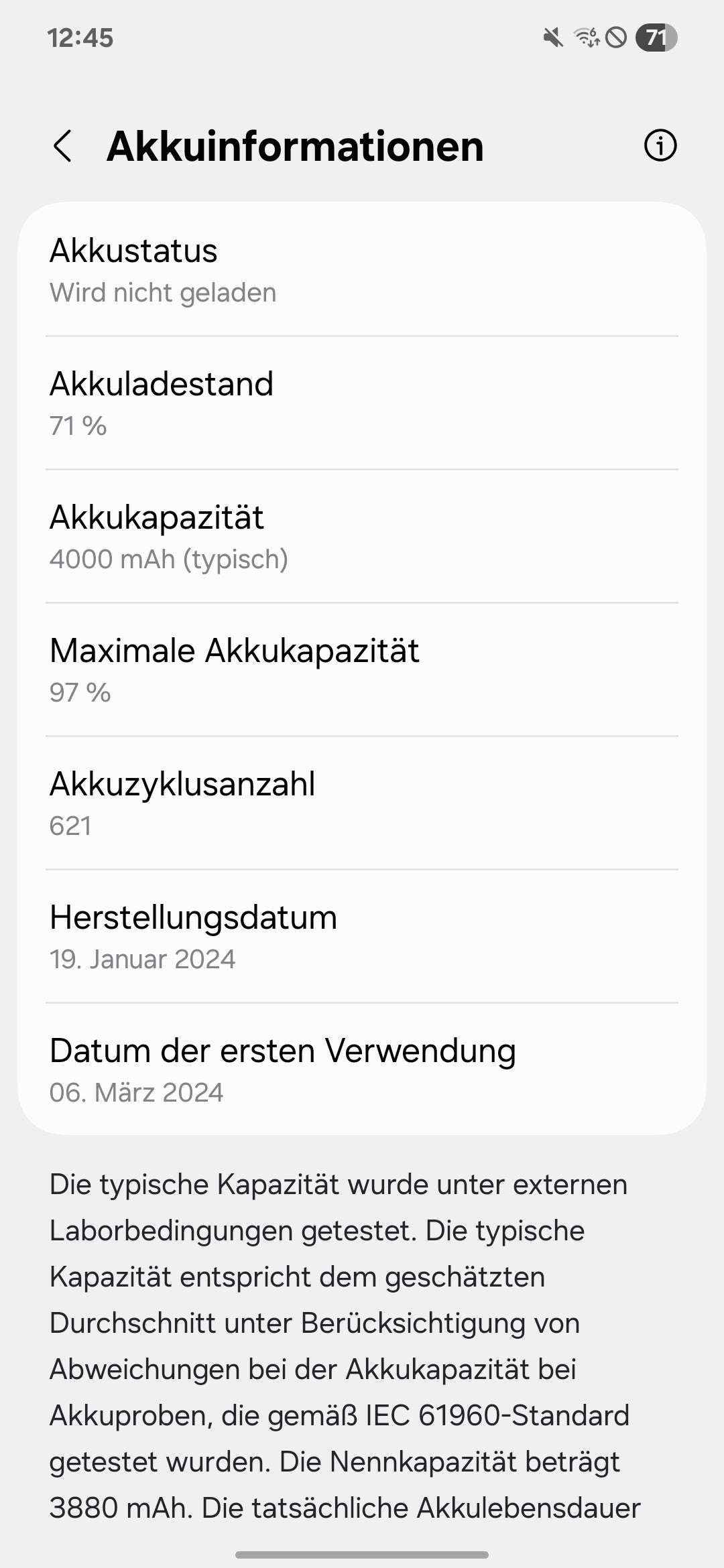Tap the date 06. März 2024
This screenshot has height=1568, width=724.
click(x=137, y=1093)
